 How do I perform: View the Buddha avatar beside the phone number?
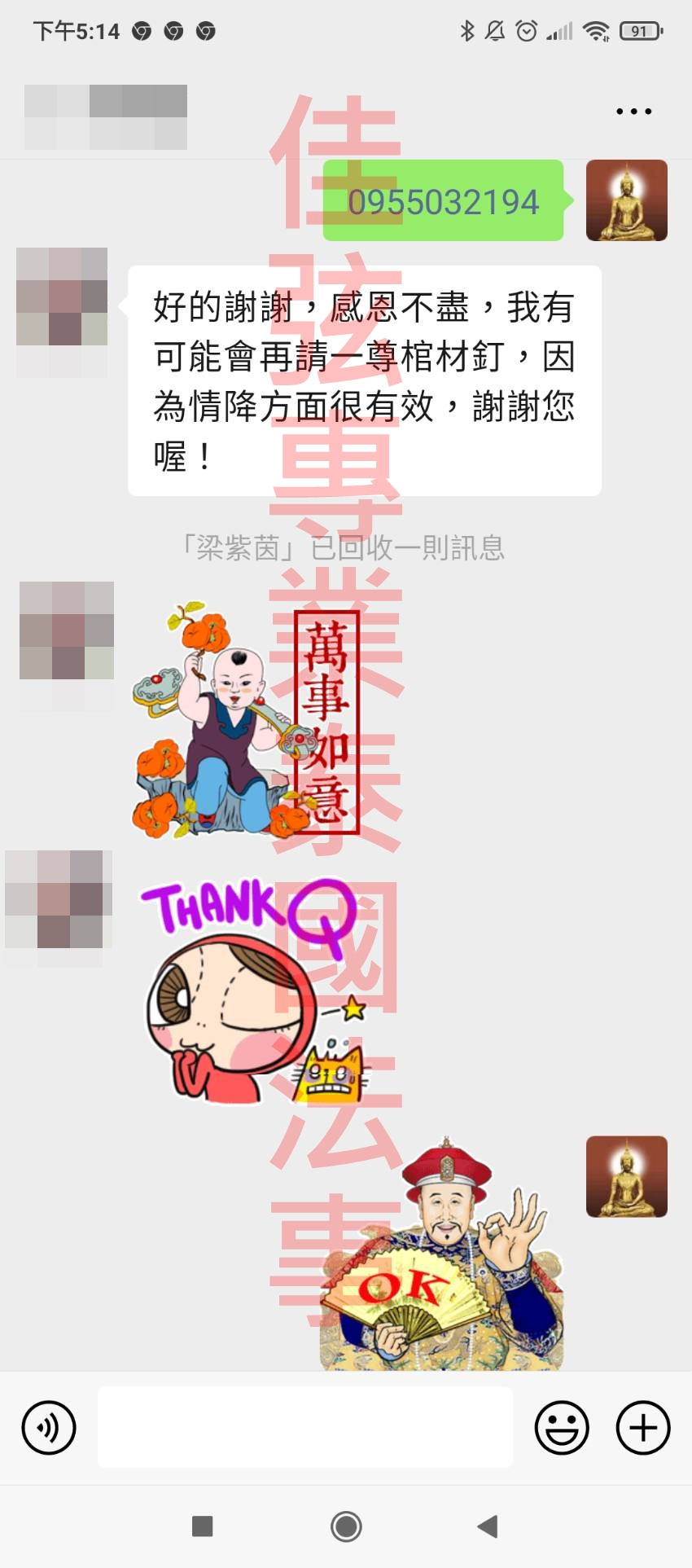[x=627, y=200]
